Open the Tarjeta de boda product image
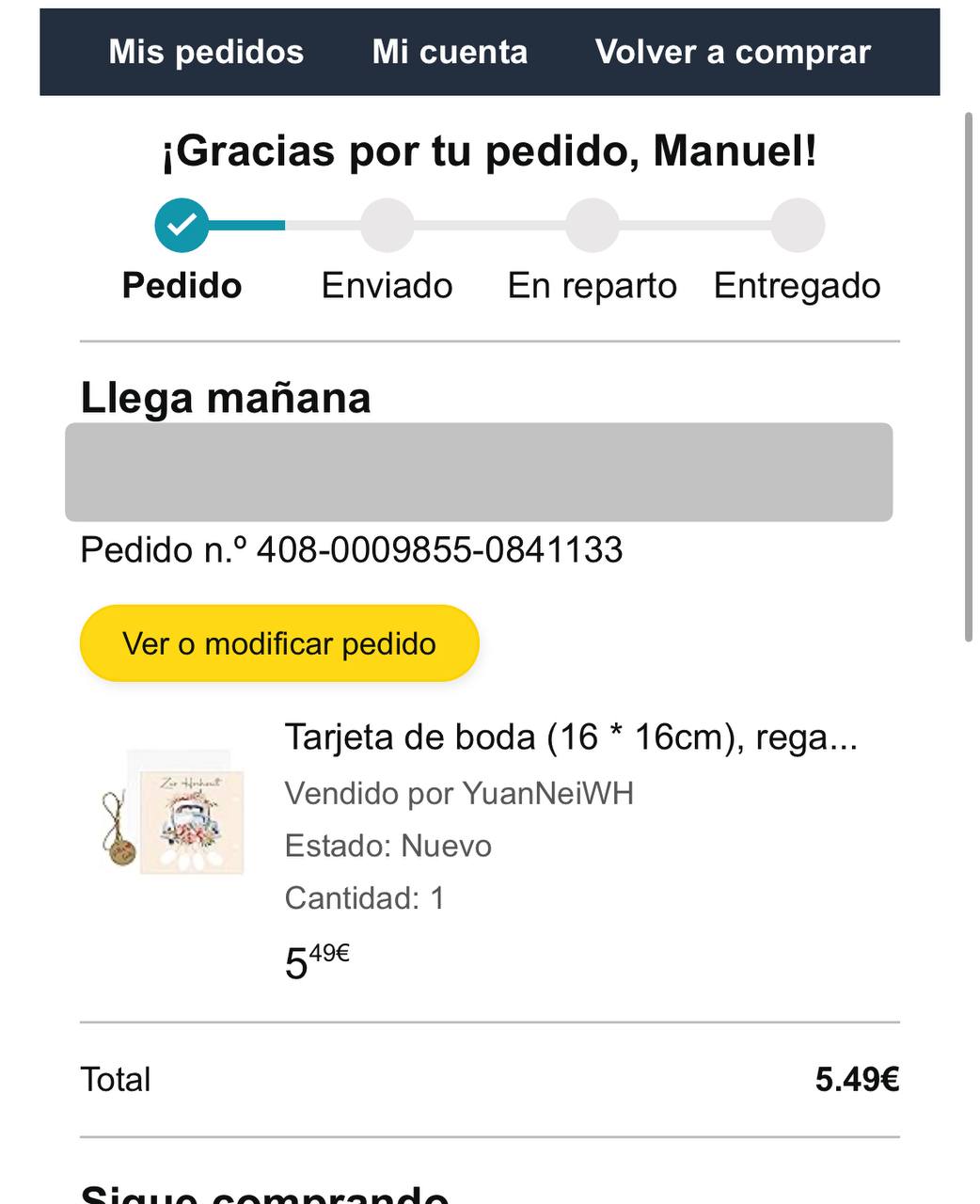Viewport: 980px width, 1204px height. [x=173, y=813]
